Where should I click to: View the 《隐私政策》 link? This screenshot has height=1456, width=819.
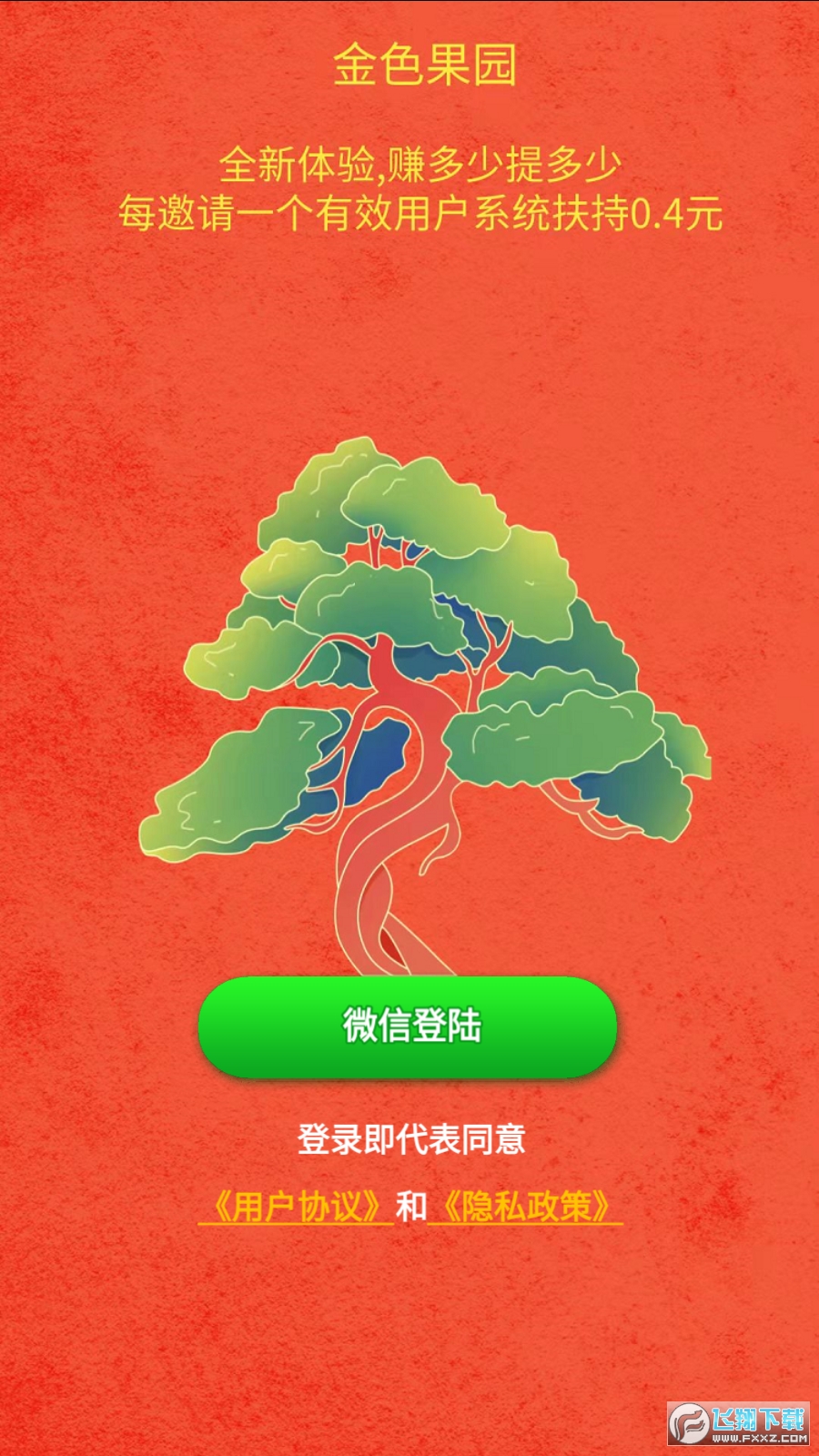[525, 1207]
